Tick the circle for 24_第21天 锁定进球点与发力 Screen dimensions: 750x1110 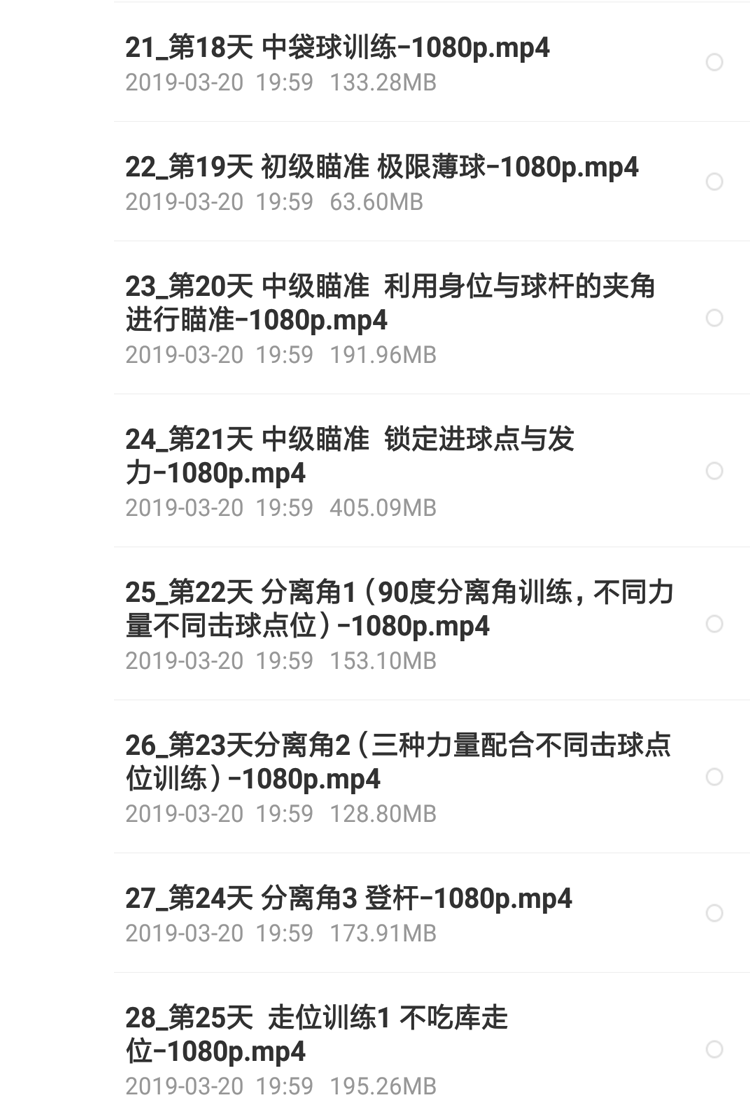(x=714, y=471)
